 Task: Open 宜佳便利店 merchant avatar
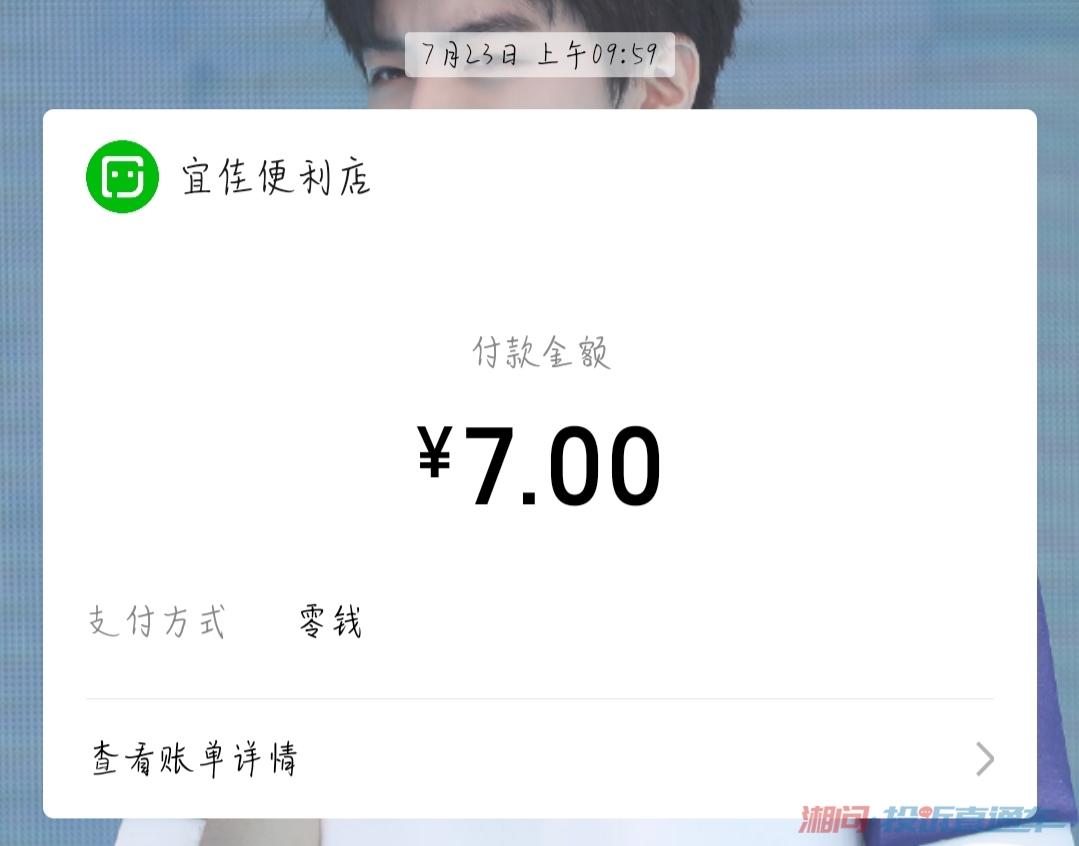tap(122, 177)
